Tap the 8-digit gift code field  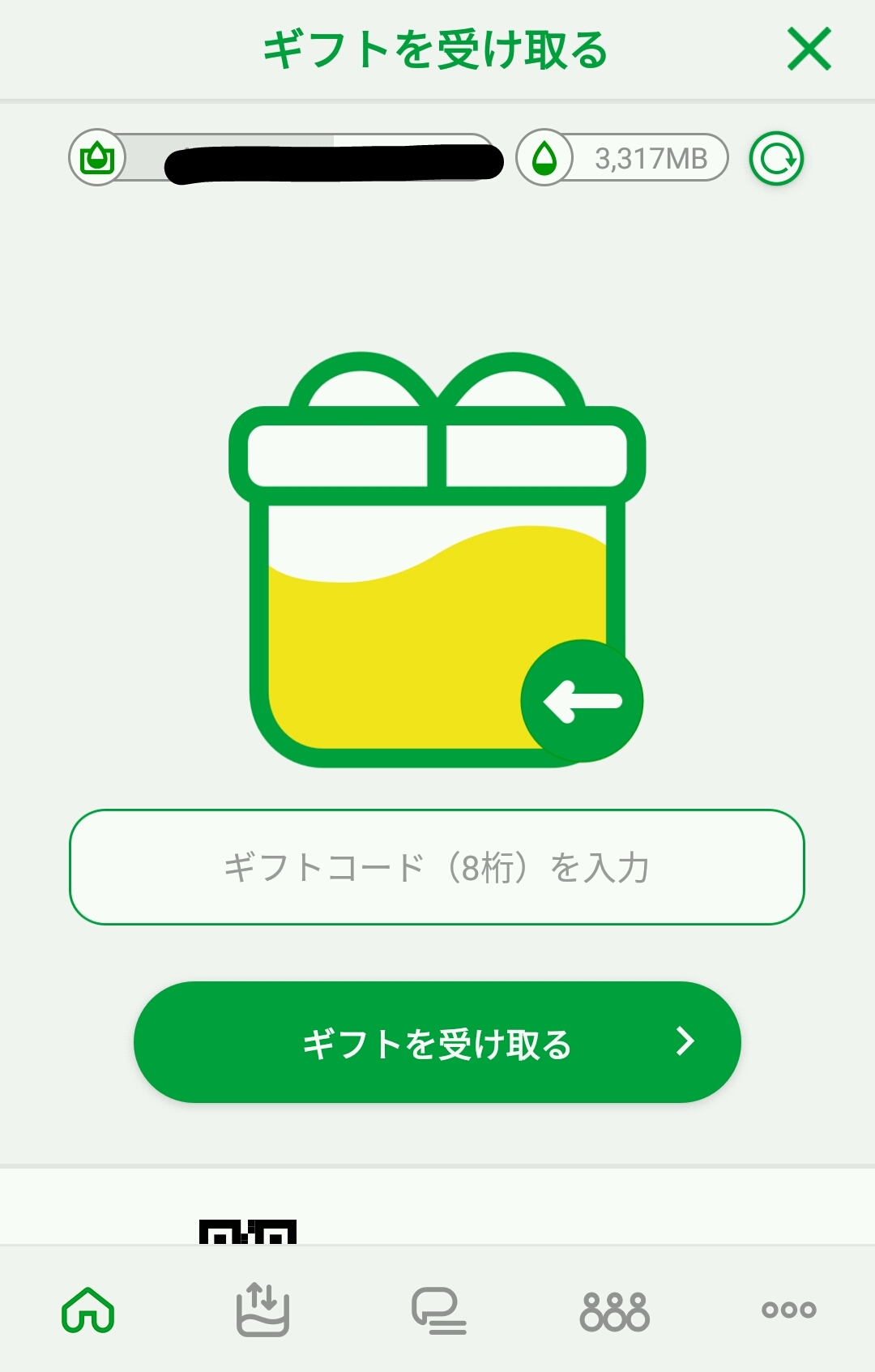[x=437, y=867]
